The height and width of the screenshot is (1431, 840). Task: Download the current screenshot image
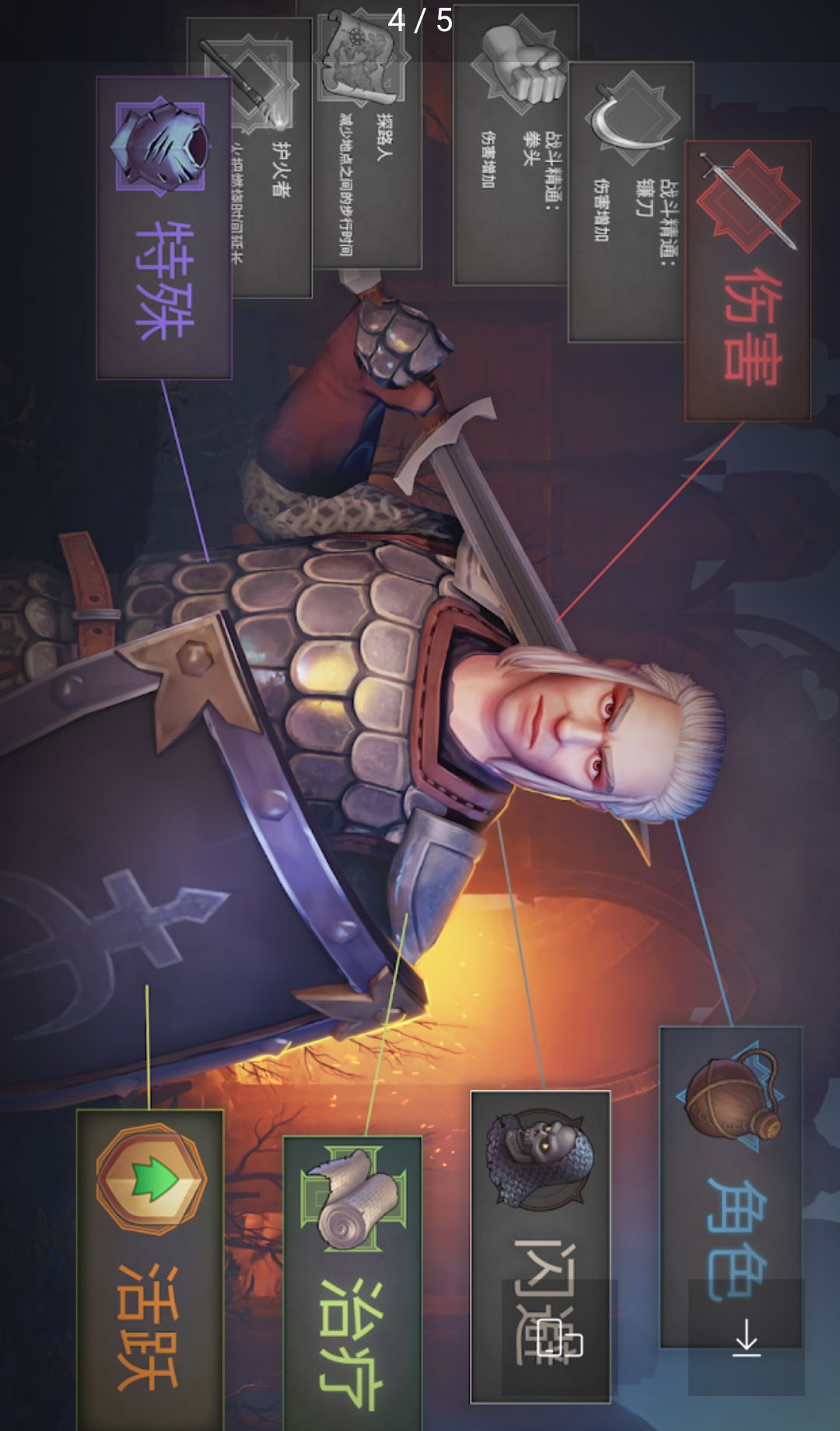coord(746,1337)
